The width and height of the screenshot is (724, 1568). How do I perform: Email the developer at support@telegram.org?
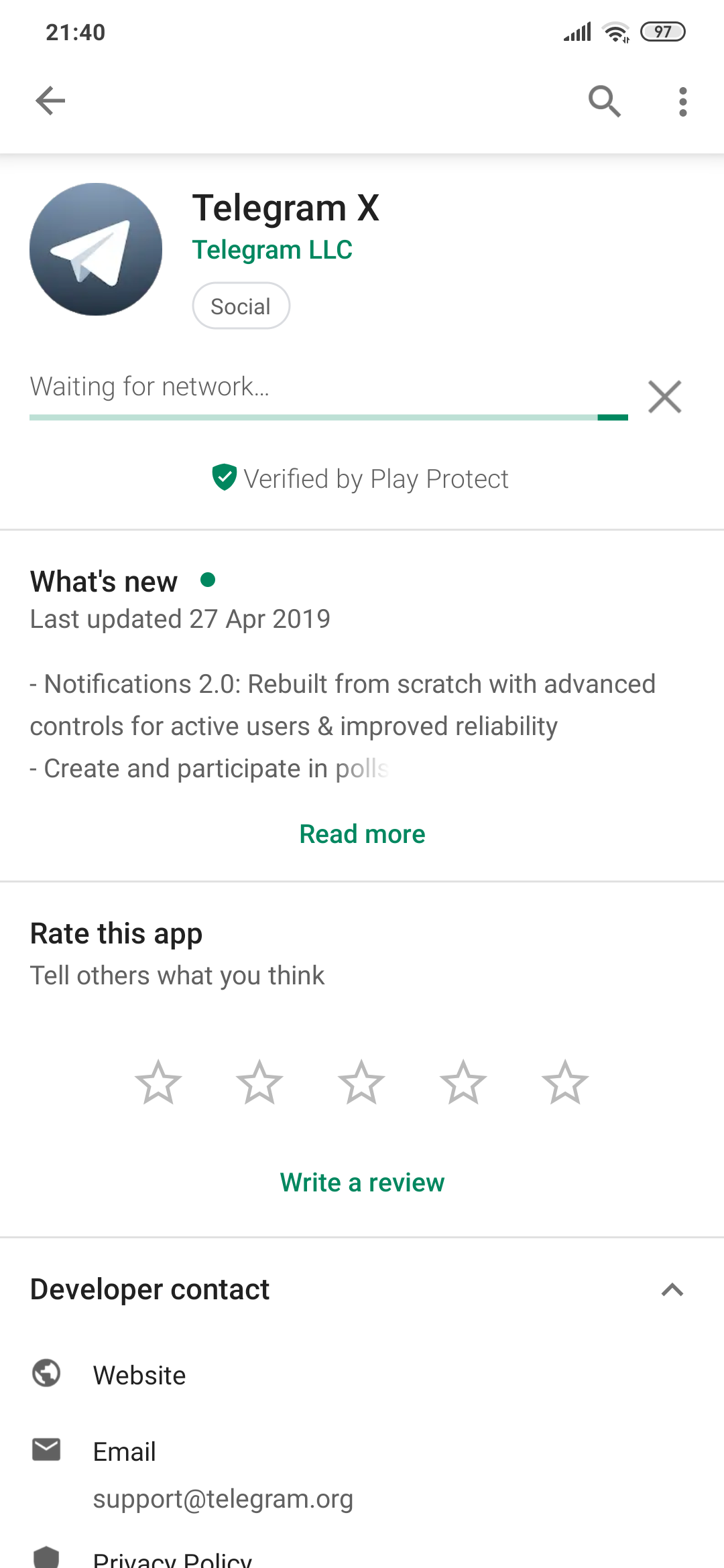(x=221, y=1474)
